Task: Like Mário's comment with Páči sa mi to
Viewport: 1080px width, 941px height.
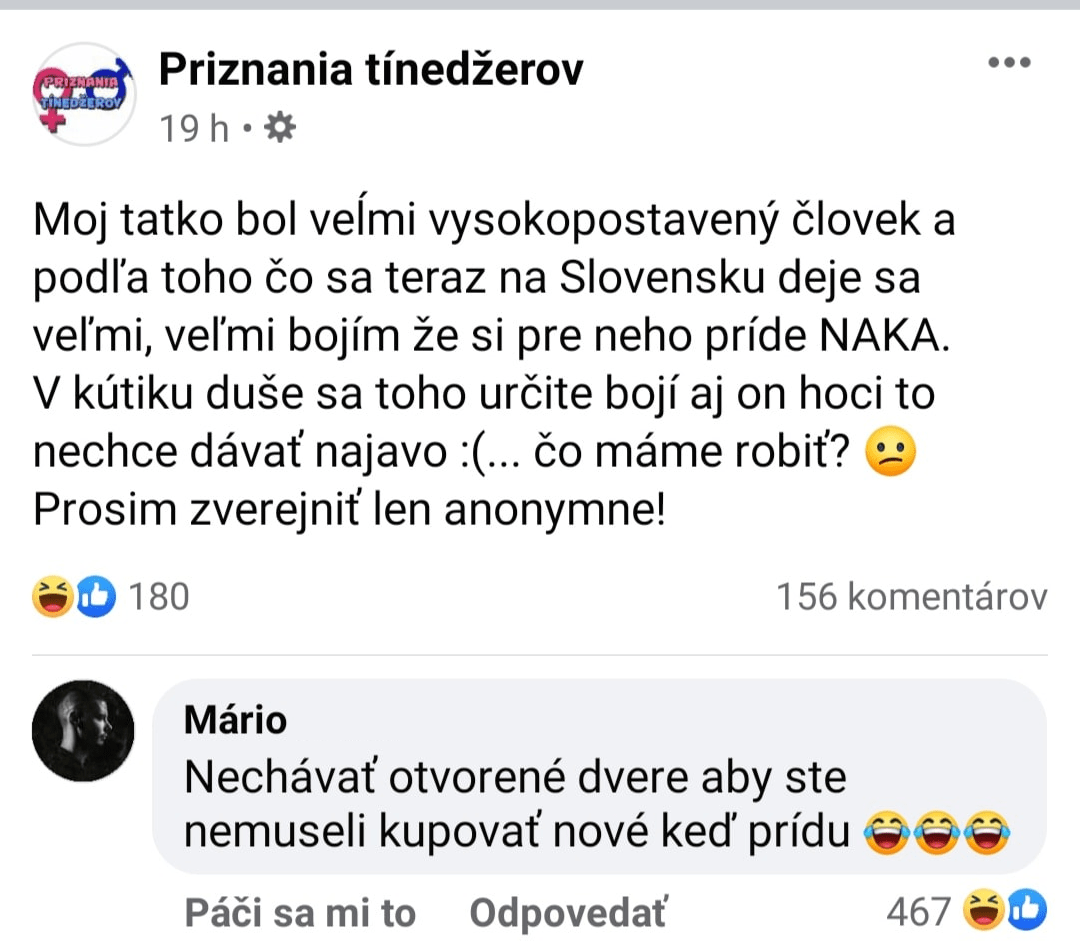Action: (x=300, y=912)
